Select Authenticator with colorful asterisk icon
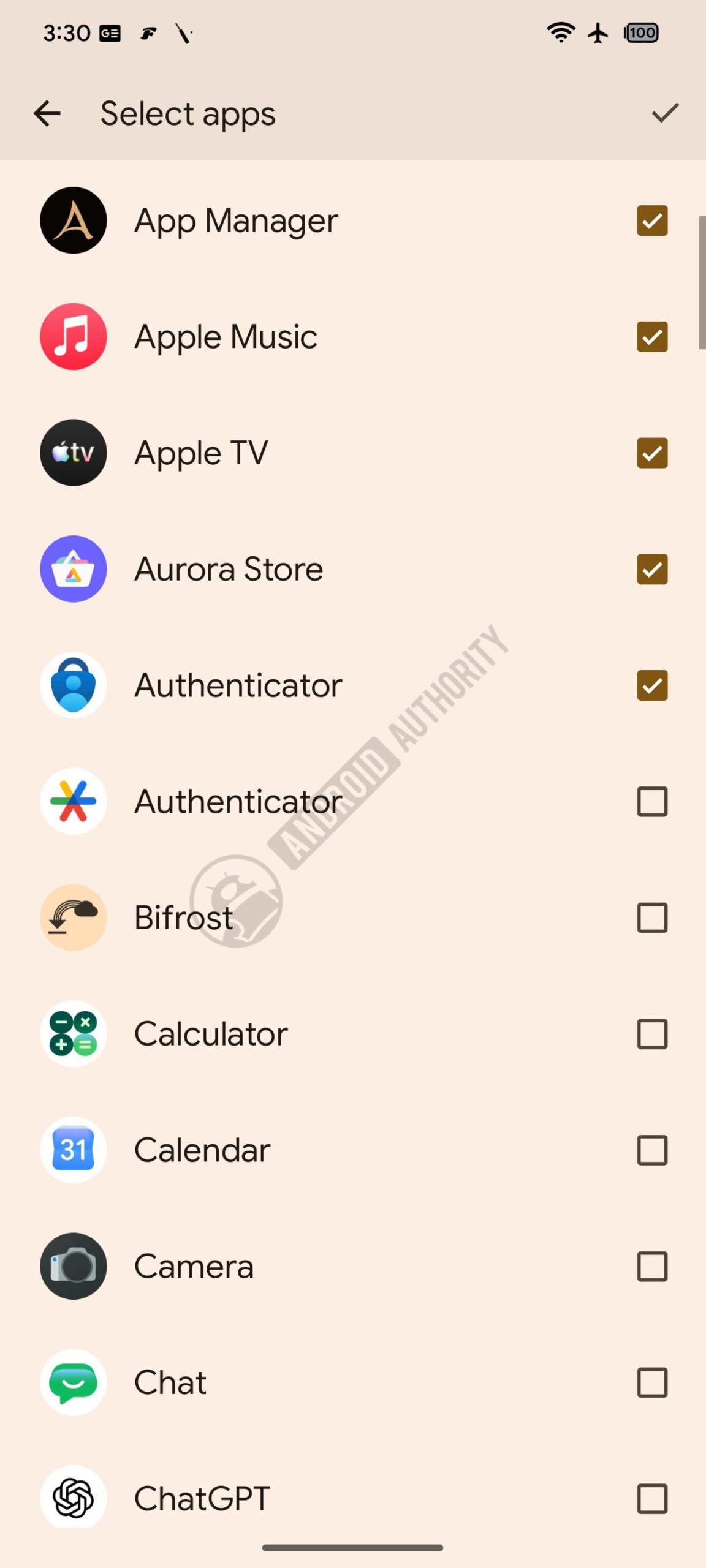Image resolution: width=706 pixels, height=1568 pixels. [x=652, y=802]
